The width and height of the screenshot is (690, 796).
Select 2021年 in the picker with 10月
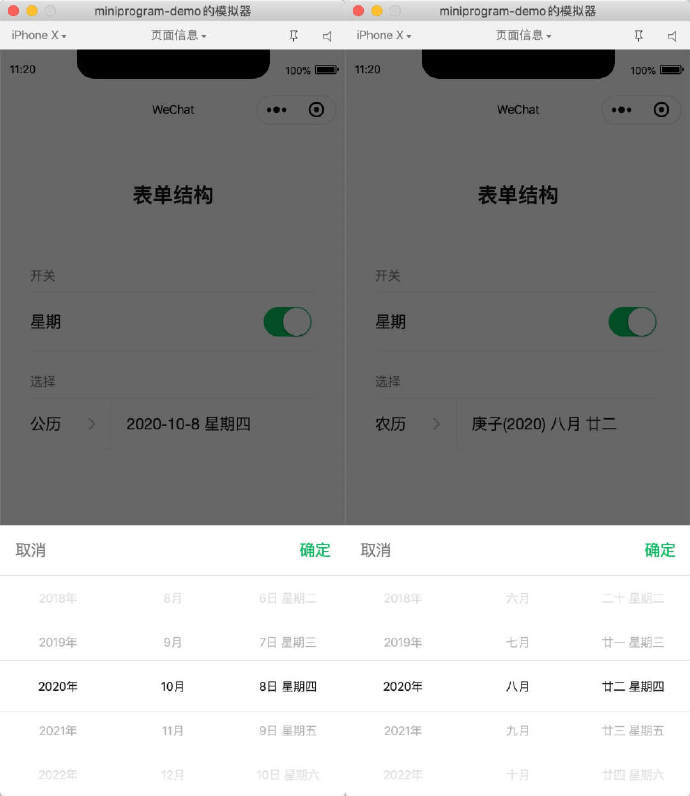click(58, 731)
